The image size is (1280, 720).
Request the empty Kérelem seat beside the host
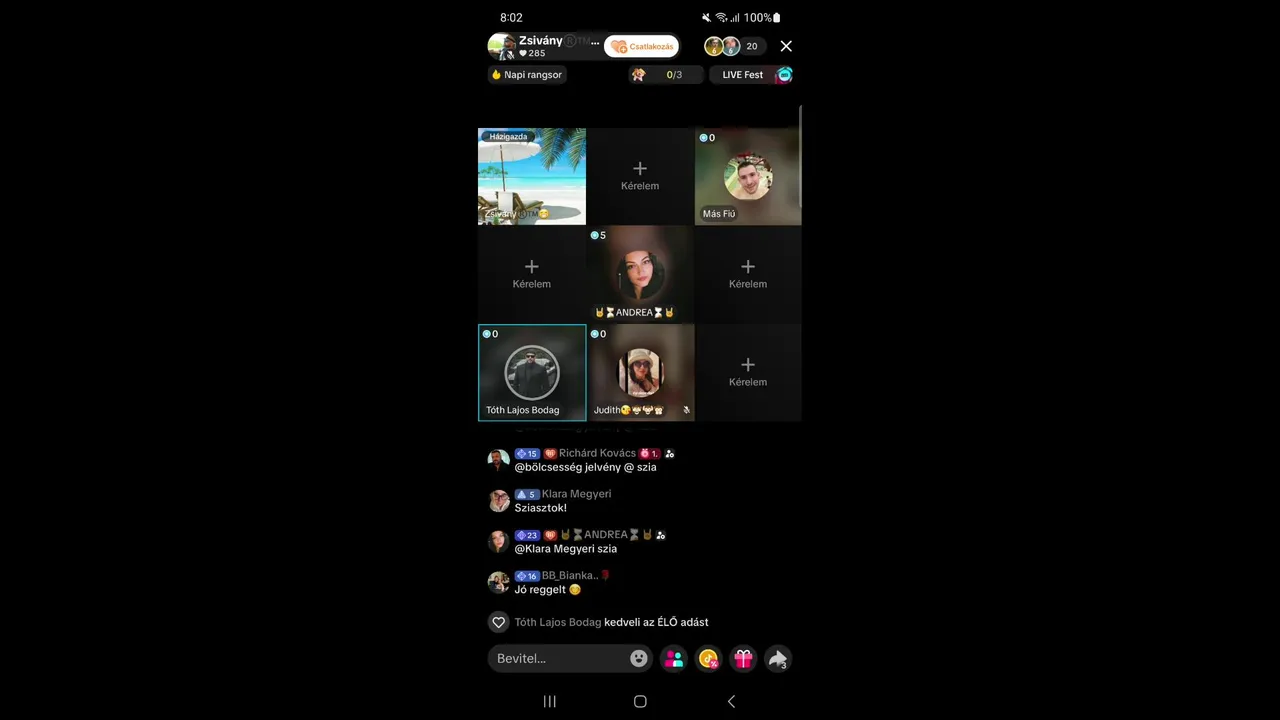point(640,176)
